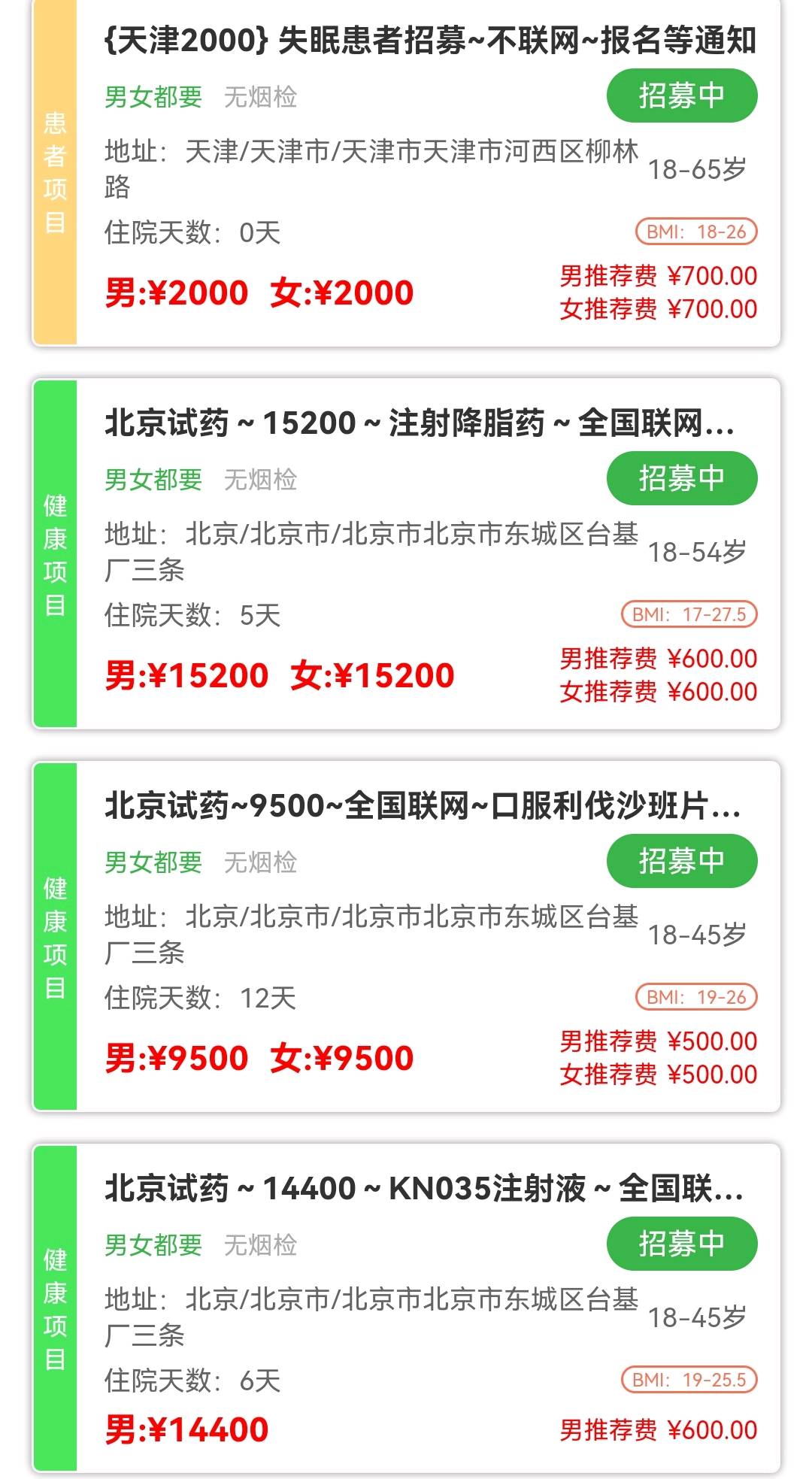Image resolution: width=812 pixels, height=1479 pixels.
Task: Open the 北京试药 15200 注射降脂药 card
Action: pos(406,554)
